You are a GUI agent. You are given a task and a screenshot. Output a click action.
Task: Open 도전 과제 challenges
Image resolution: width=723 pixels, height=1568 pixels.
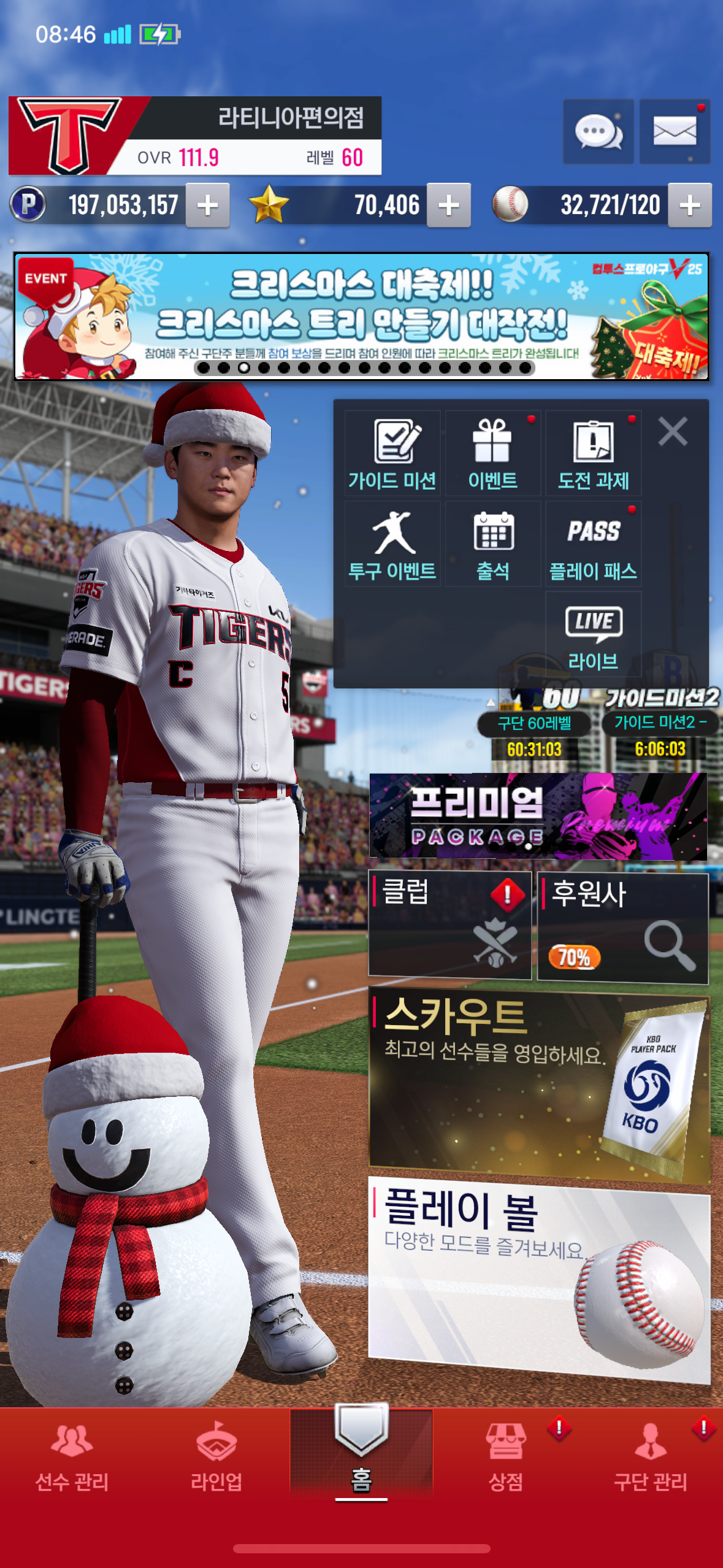coord(593,453)
